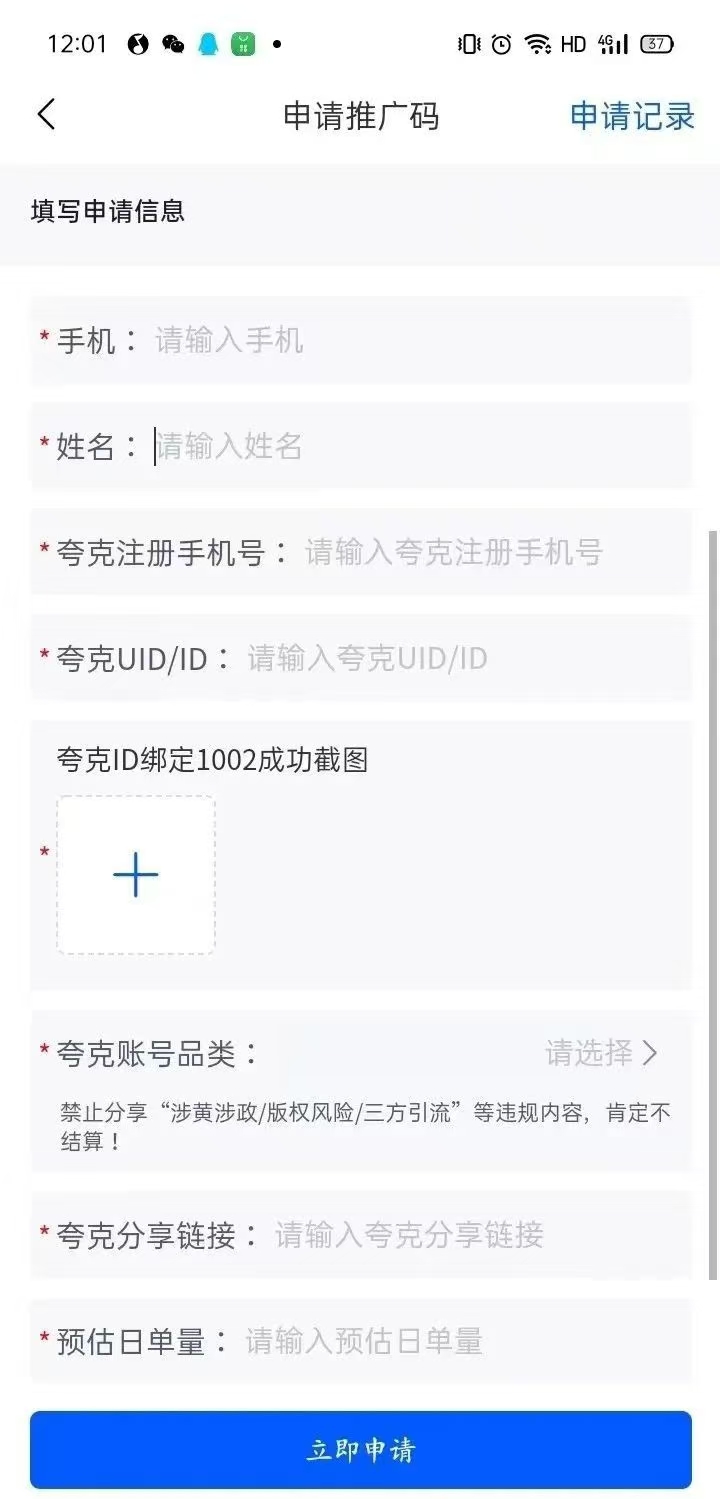Submit with the 立即申请 button
Image resolution: width=720 pixels, height=1499 pixels.
pyautogui.click(x=360, y=1450)
